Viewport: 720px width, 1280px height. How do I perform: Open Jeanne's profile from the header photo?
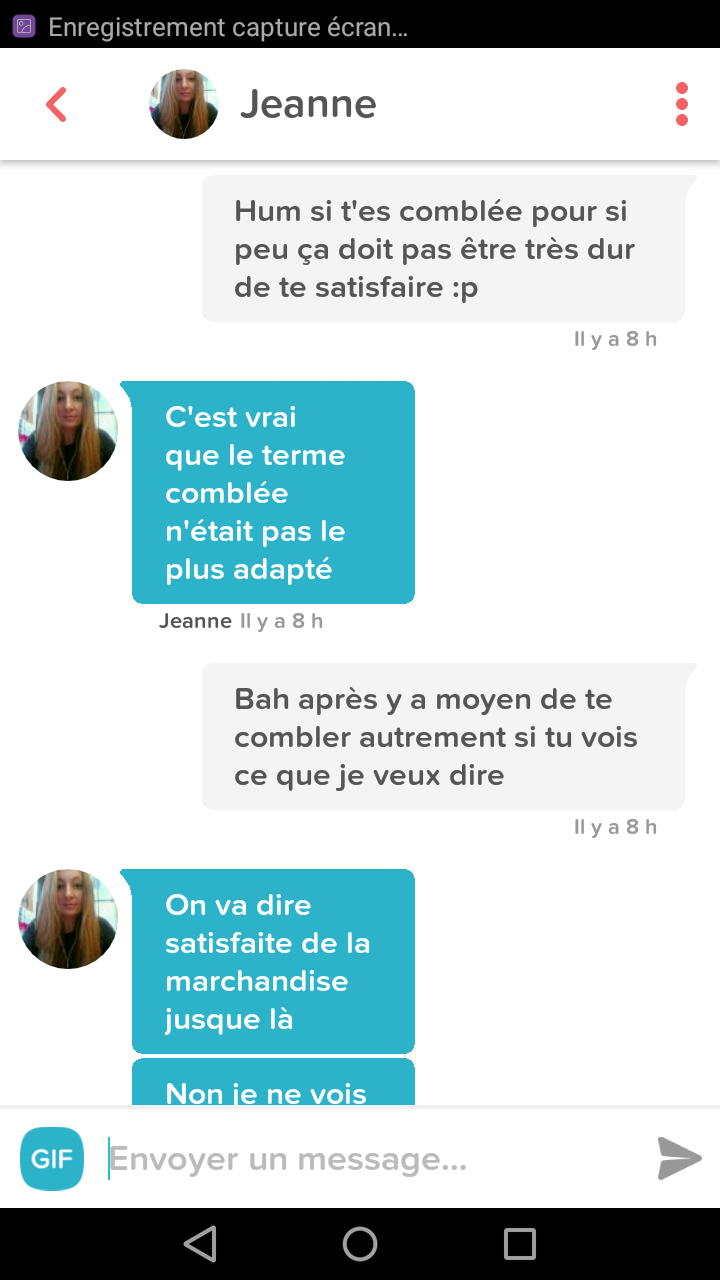point(184,104)
